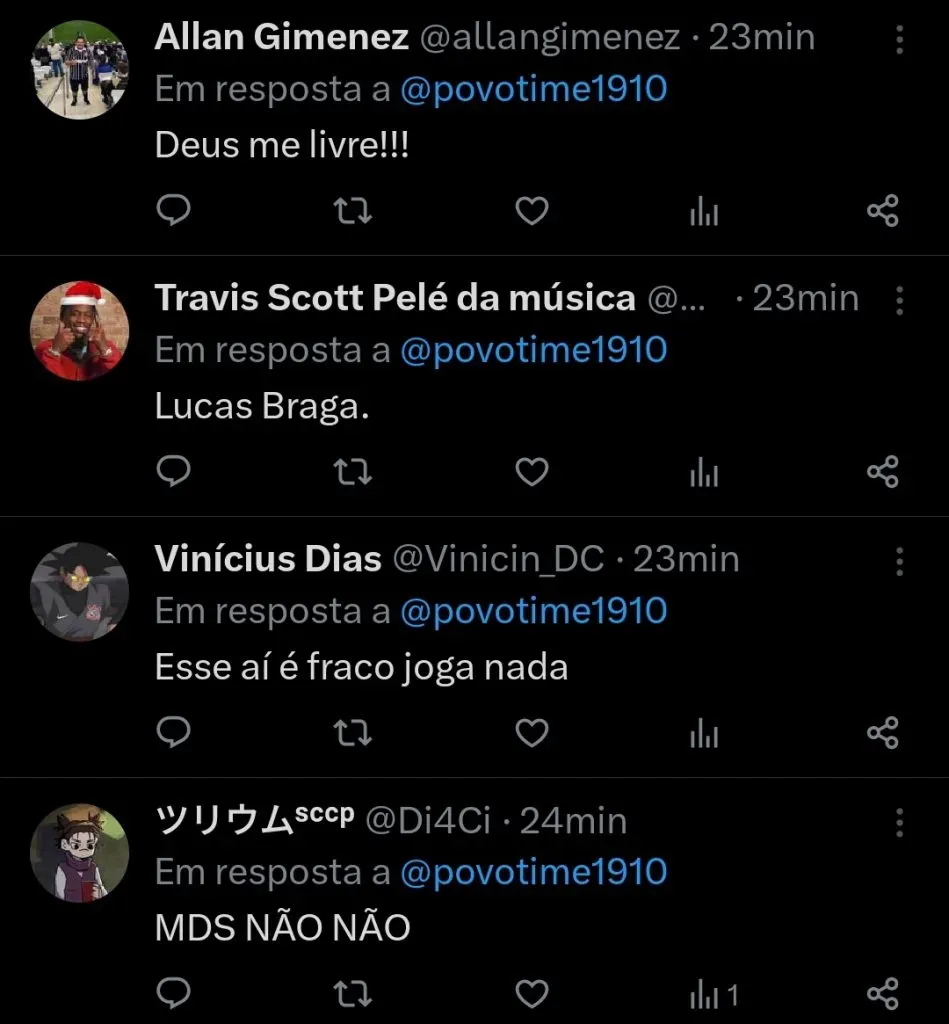Viewport: 949px width, 1024px height.
Task: Open more options on ツリウムsccp's tweet
Action: pos(898,822)
